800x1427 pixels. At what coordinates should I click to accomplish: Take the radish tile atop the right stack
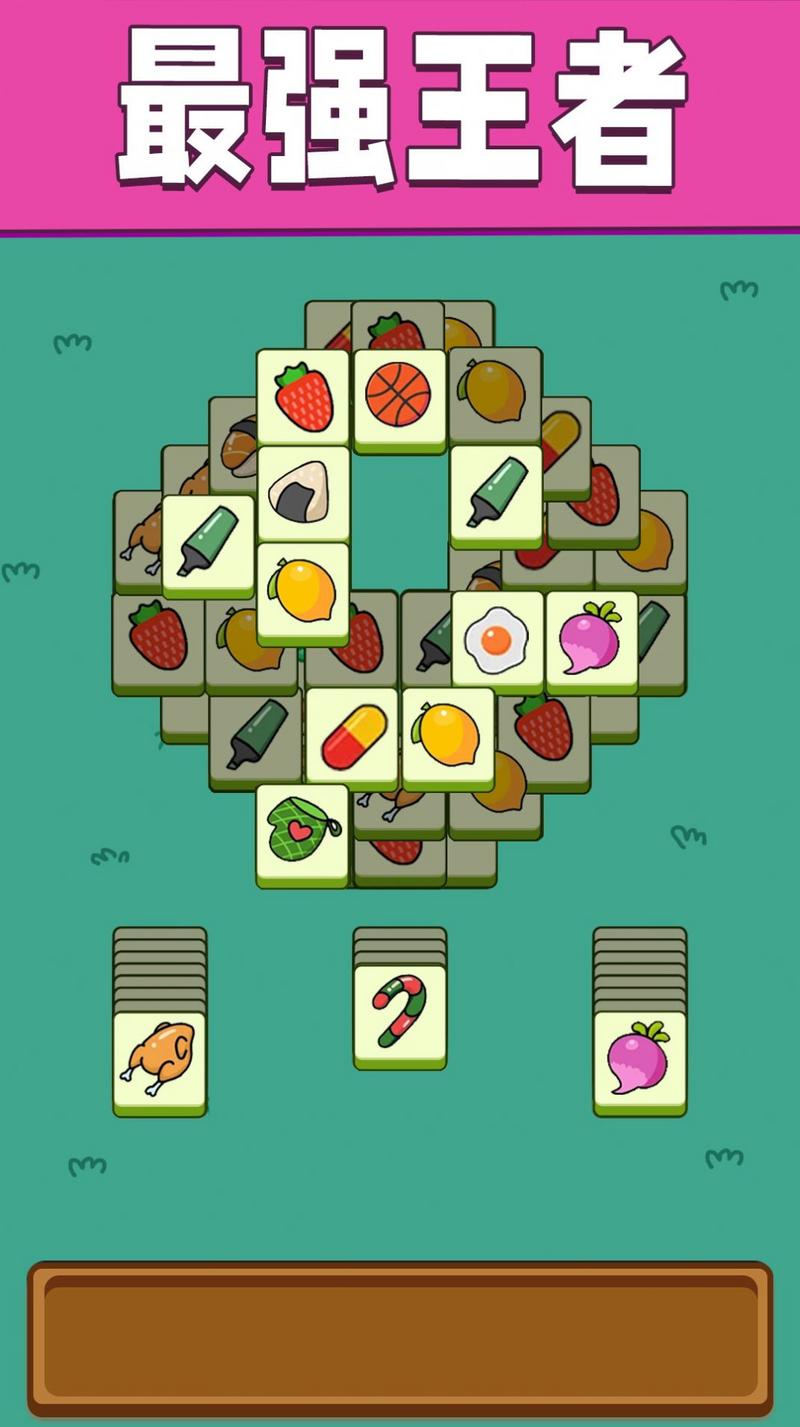point(639,1059)
